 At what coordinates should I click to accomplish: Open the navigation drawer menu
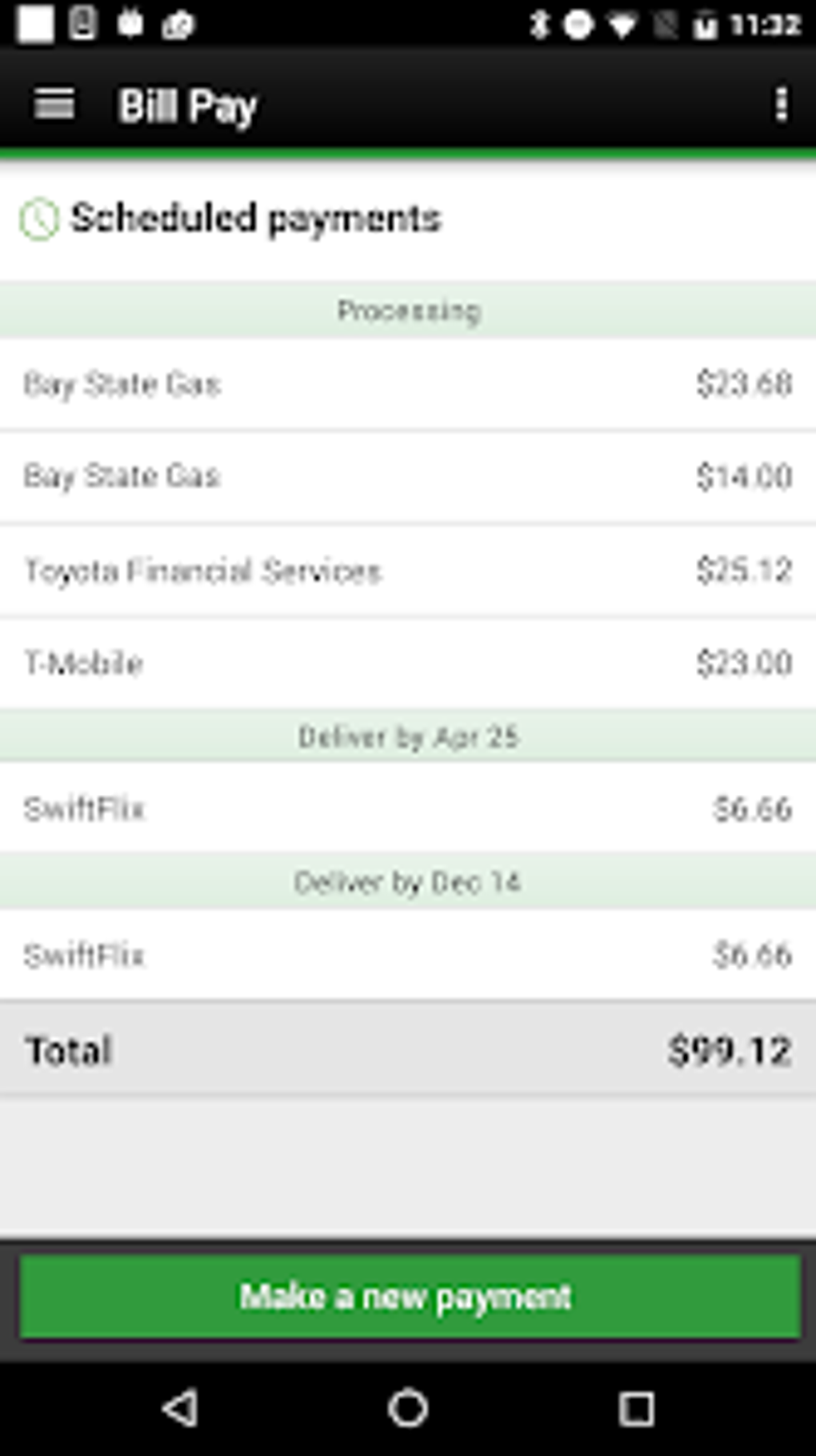[x=53, y=104]
